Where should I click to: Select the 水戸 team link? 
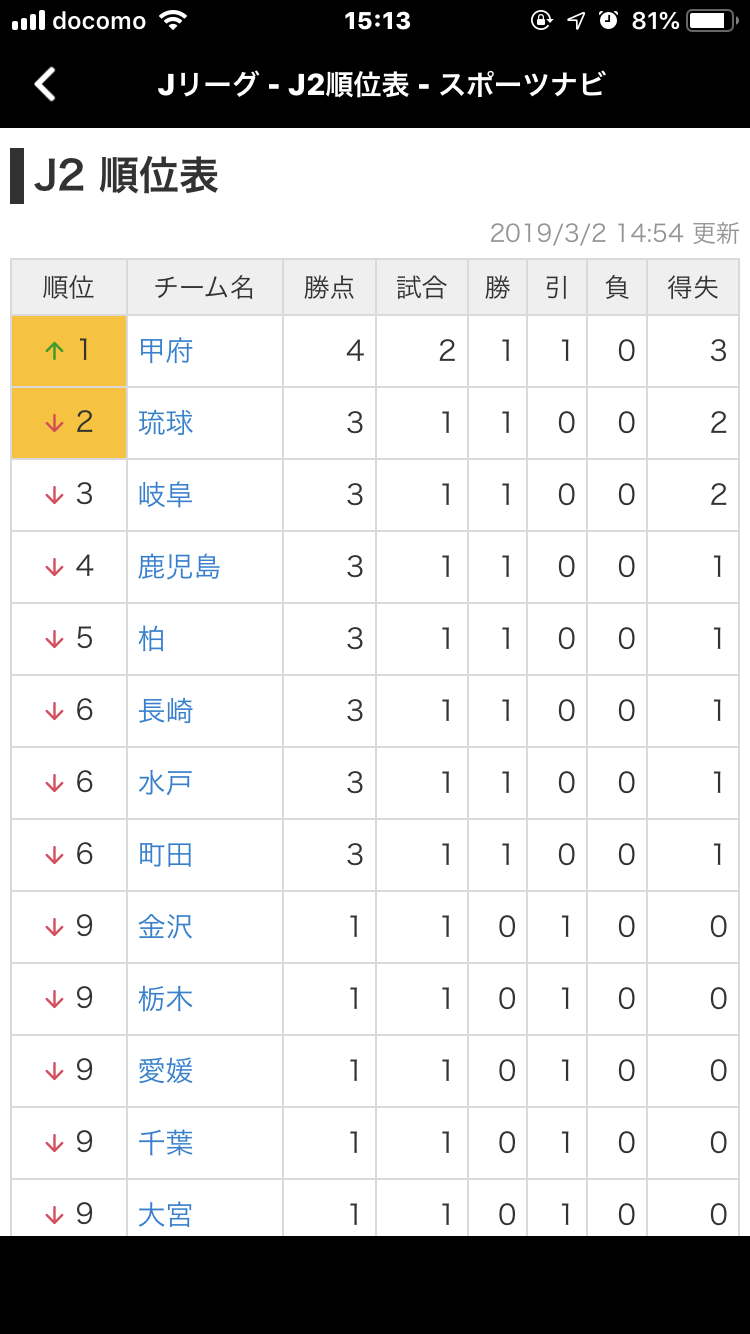click(166, 783)
